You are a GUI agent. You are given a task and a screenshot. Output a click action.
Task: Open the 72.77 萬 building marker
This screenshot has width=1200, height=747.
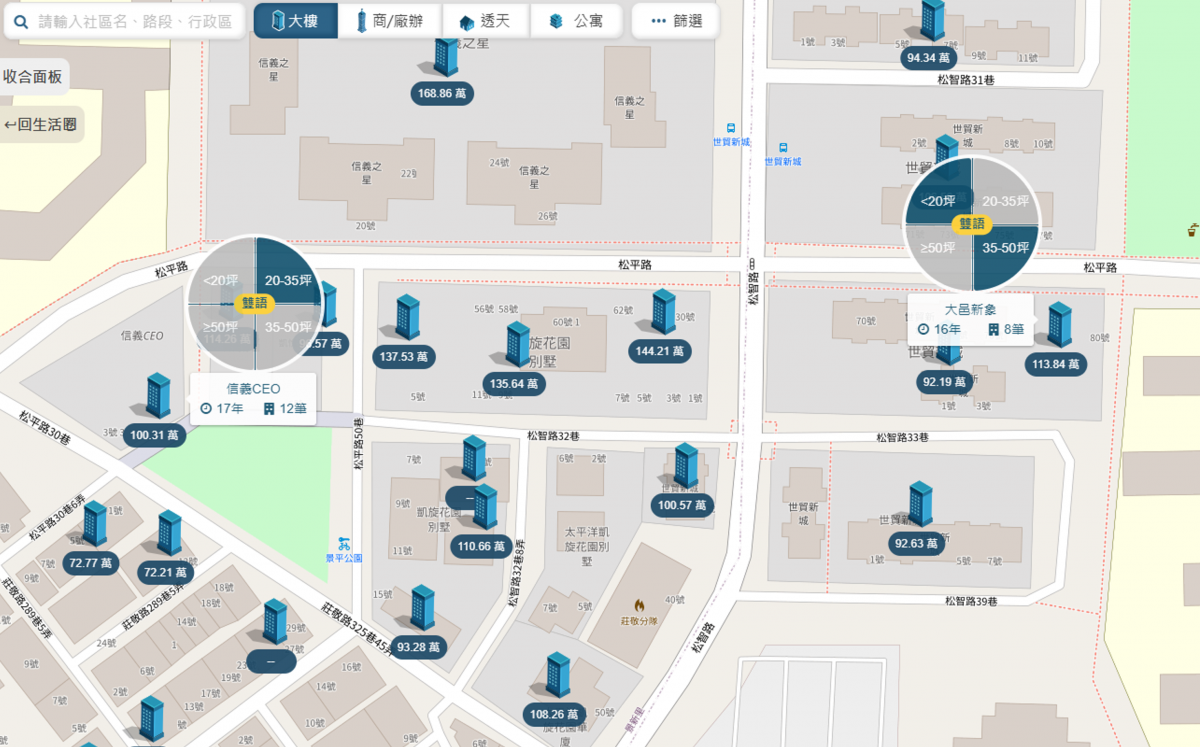click(x=91, y=563)
